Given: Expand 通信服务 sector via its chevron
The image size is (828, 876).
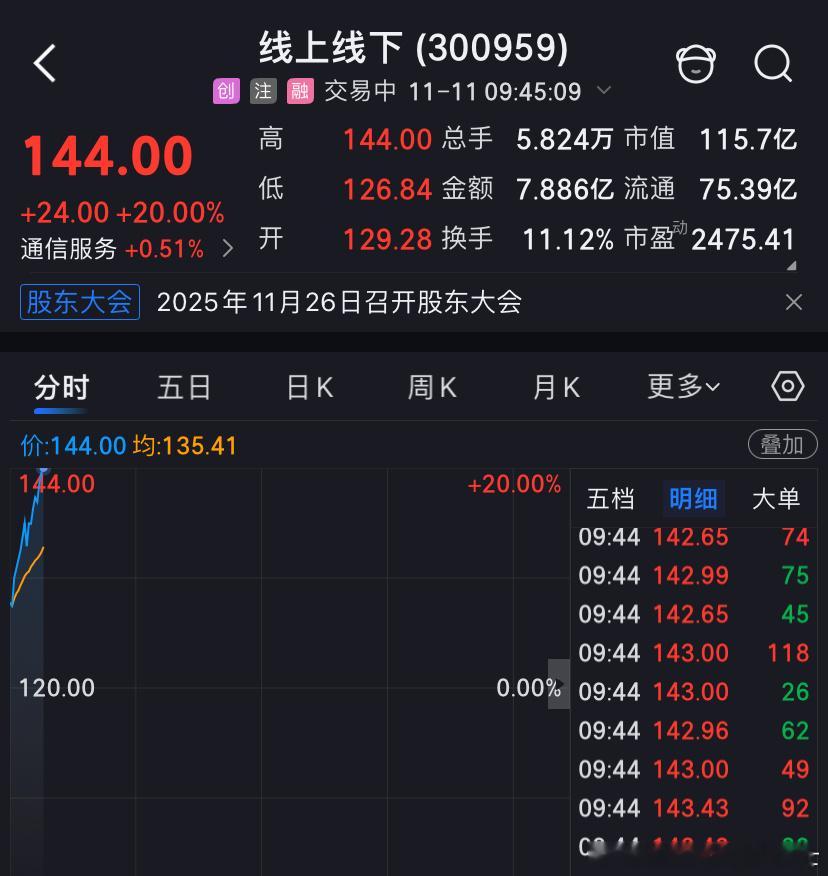Looking at the screenshot, I should (227, 249).
